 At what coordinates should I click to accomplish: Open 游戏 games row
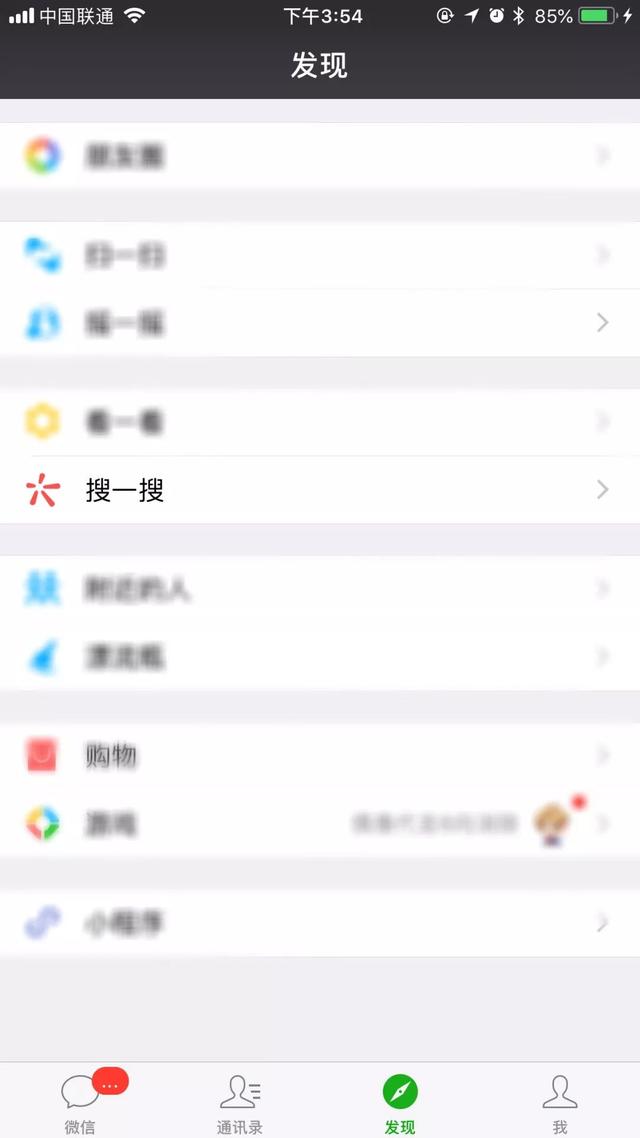point(320,823)
